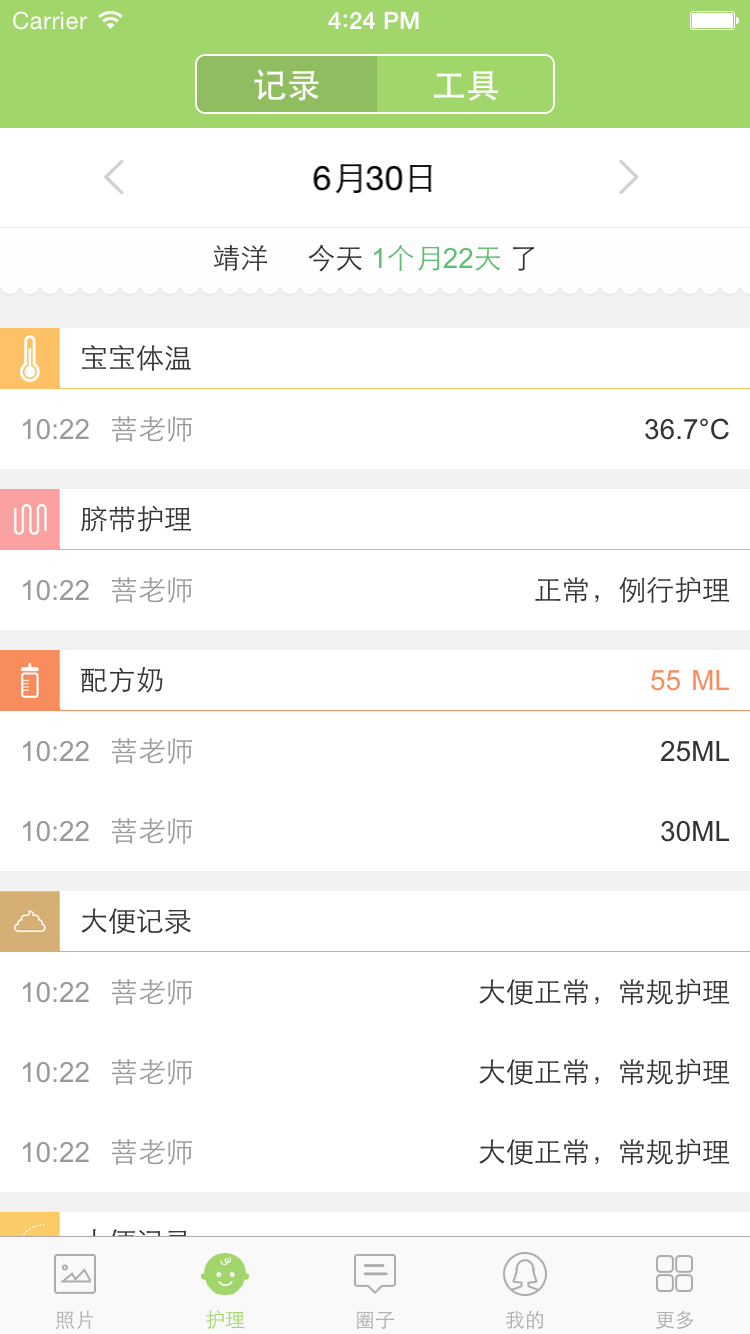Viewport: 750px width, 1334px height.
Task: Switch to the 圈子 tab
Action: [x=375, y=1288]
